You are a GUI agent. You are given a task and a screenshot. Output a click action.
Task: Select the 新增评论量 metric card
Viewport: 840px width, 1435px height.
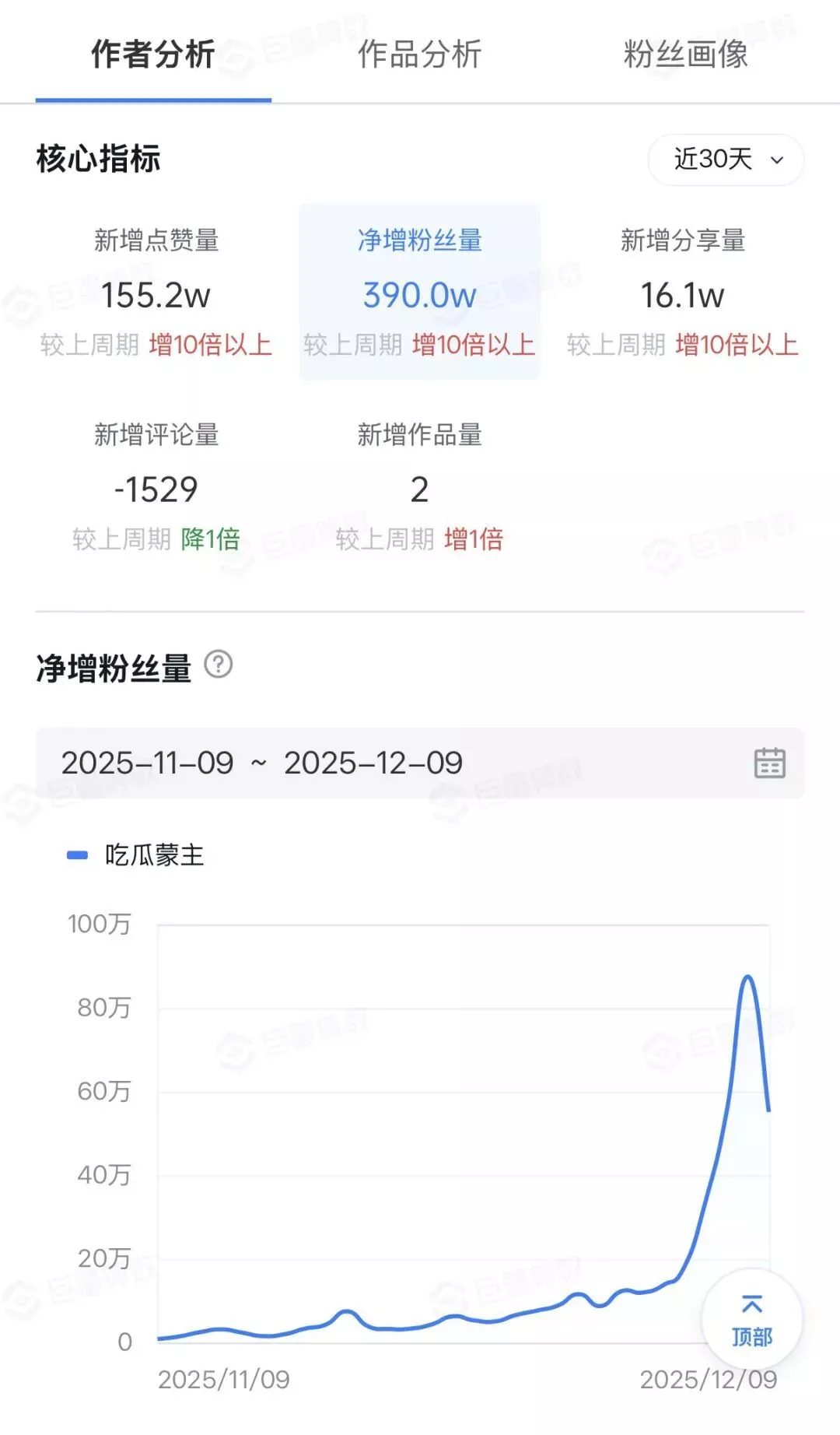pos(156,487)
